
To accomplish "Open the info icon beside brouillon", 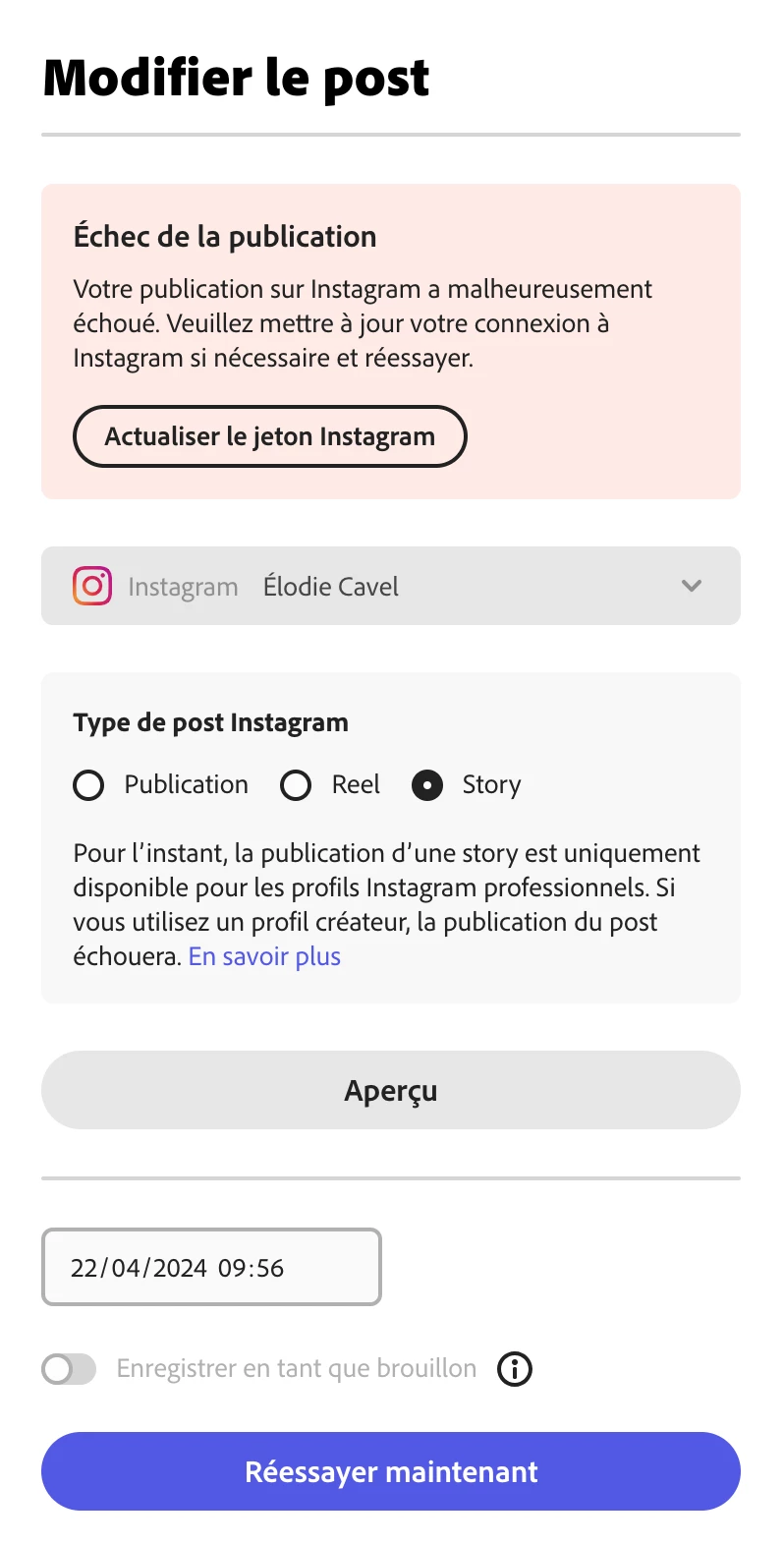I will click(515, 1368).
